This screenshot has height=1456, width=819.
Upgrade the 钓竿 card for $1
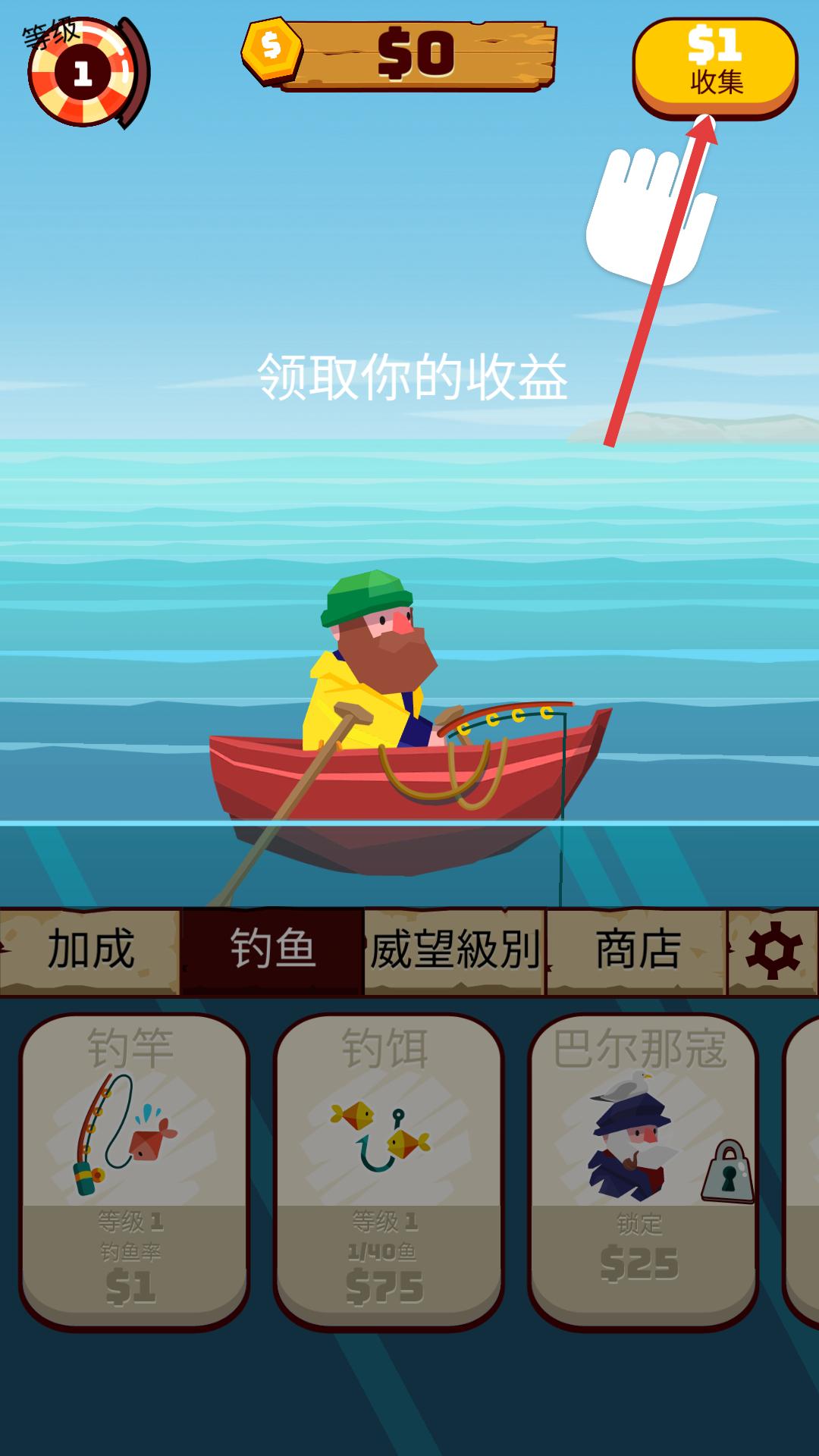coord(134,1172)
